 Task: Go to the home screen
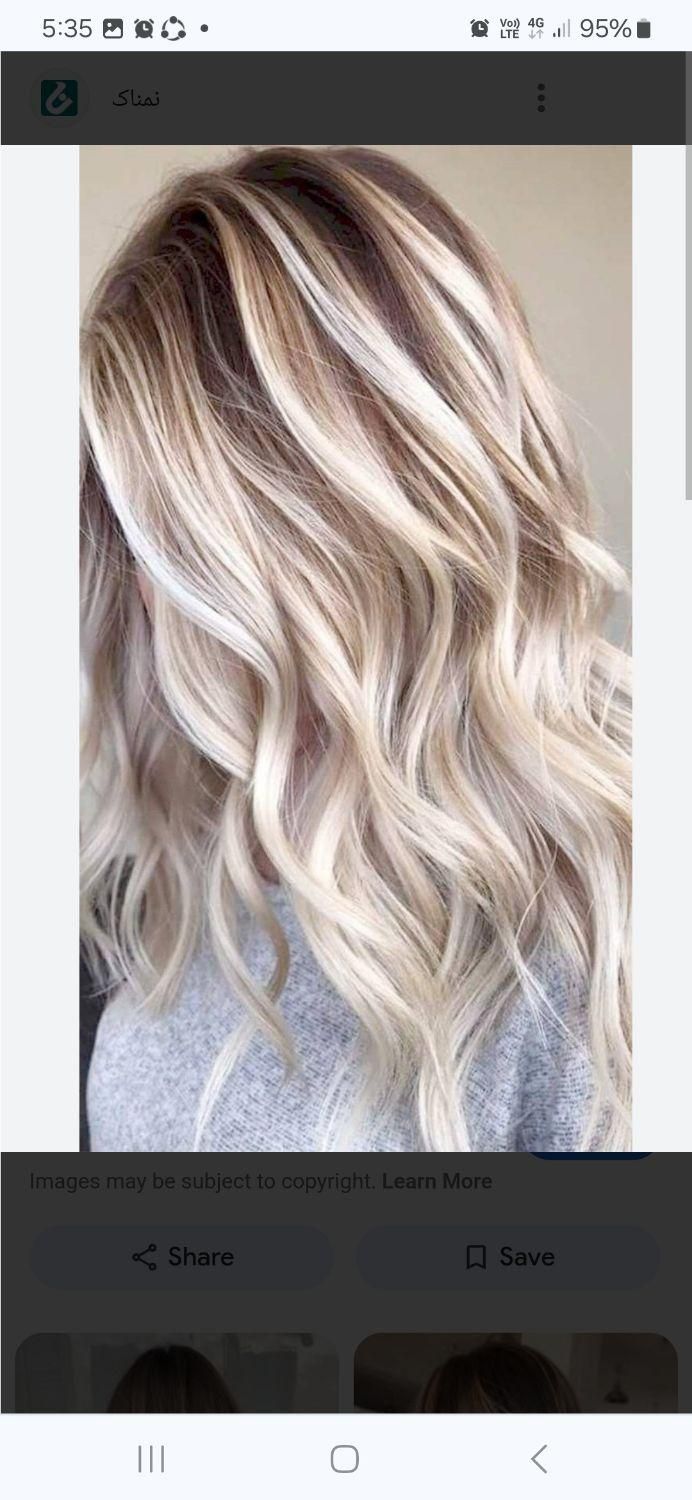pyautogui.click(x=345, y=1459)
